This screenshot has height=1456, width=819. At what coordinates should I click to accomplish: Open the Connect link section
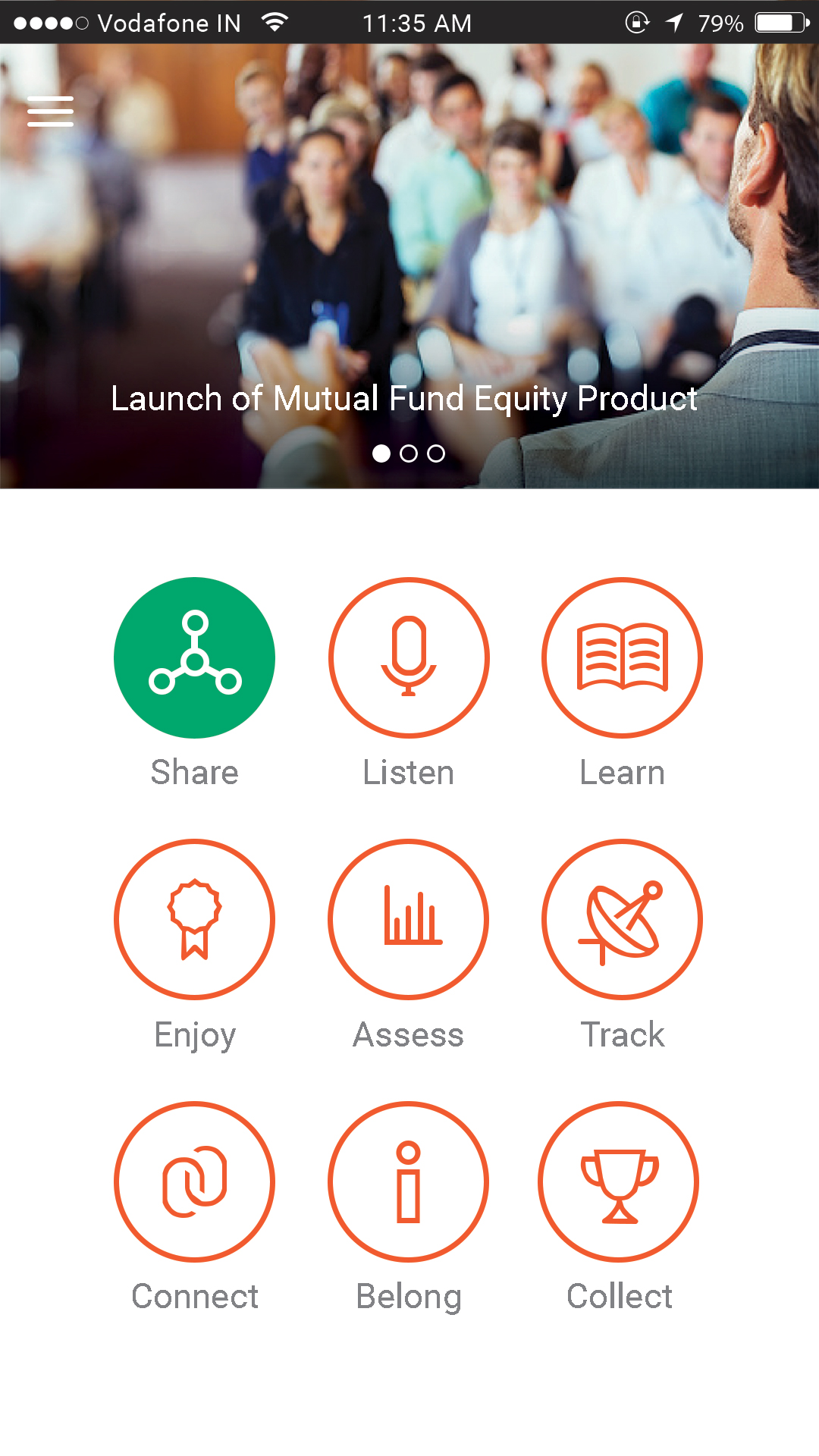[194, 1181]
